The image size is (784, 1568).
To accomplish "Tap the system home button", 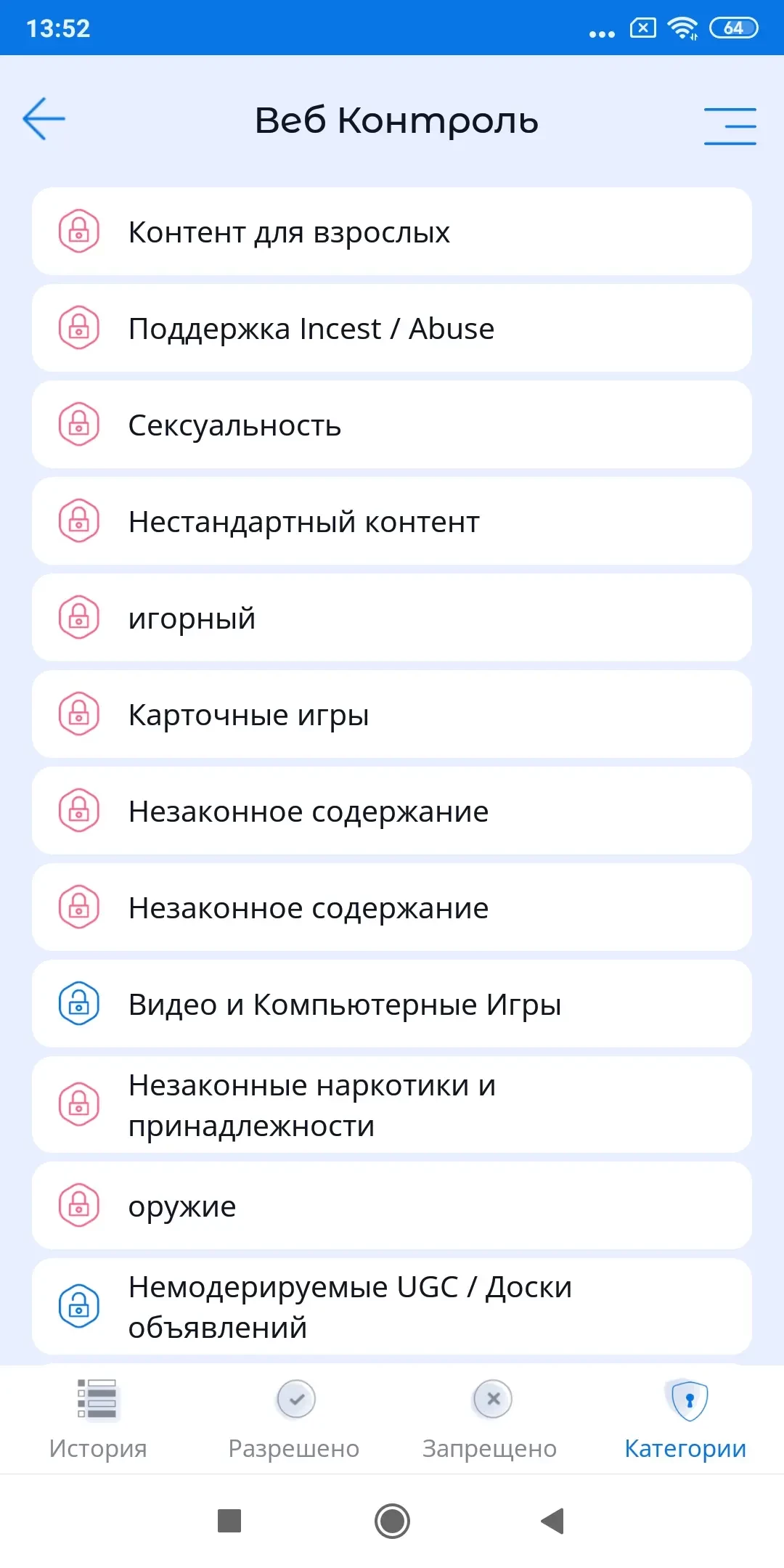I will pyautogui.click(x=392, y=1521).
